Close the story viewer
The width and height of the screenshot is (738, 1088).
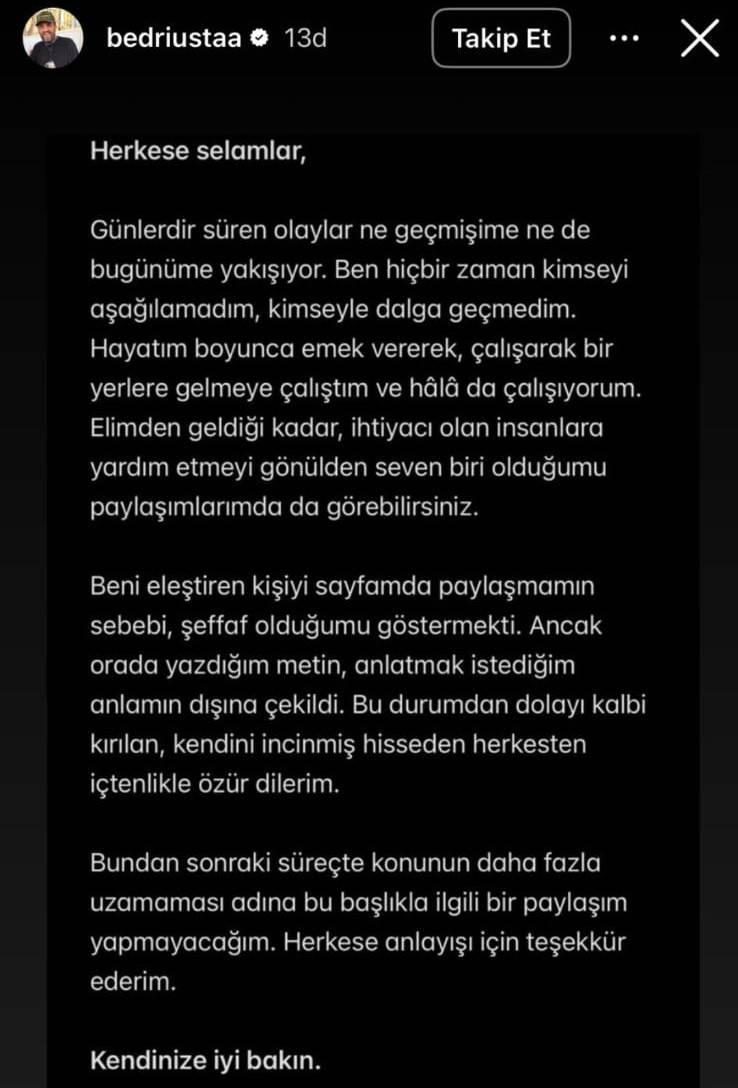pyautogui.click(x=699, y=38)
